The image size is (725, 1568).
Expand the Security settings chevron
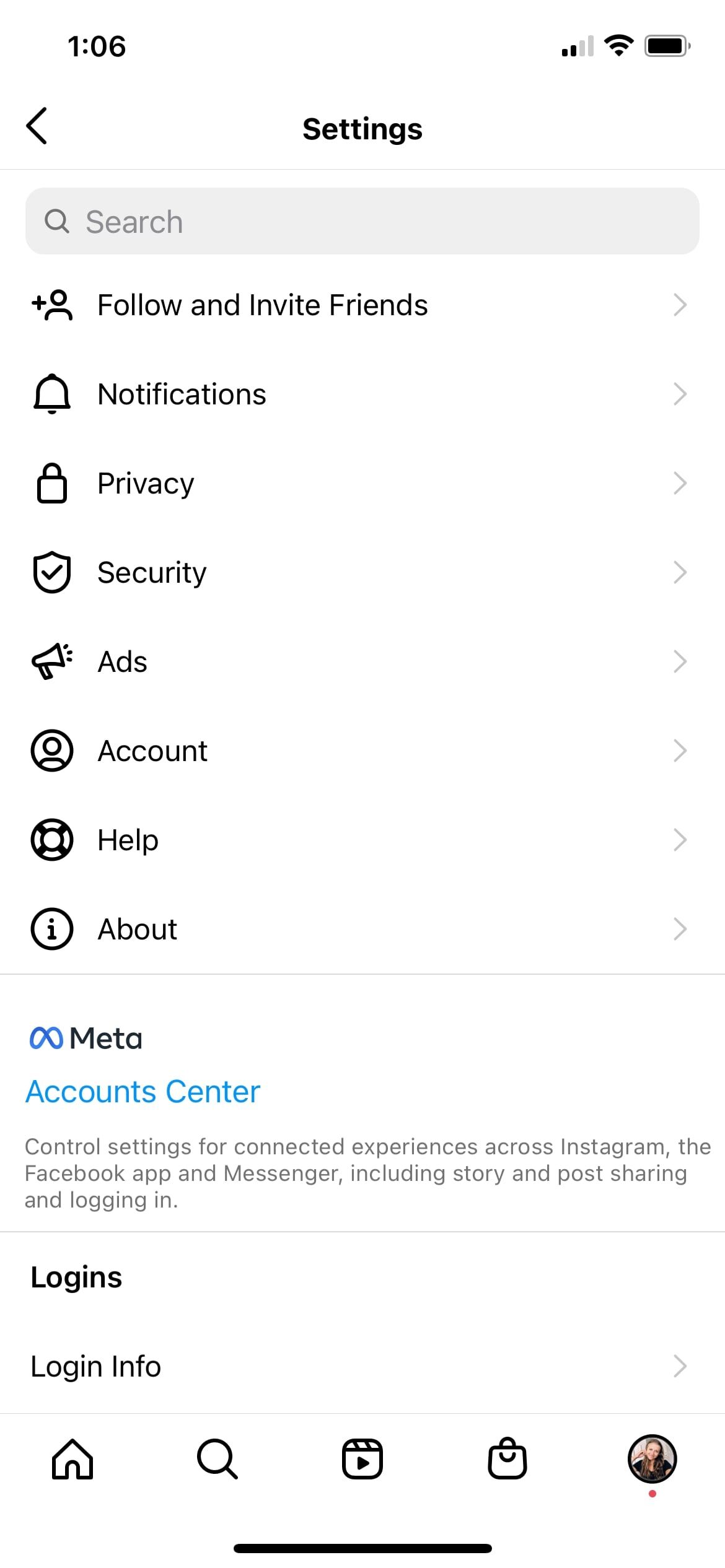pos(680,572)
